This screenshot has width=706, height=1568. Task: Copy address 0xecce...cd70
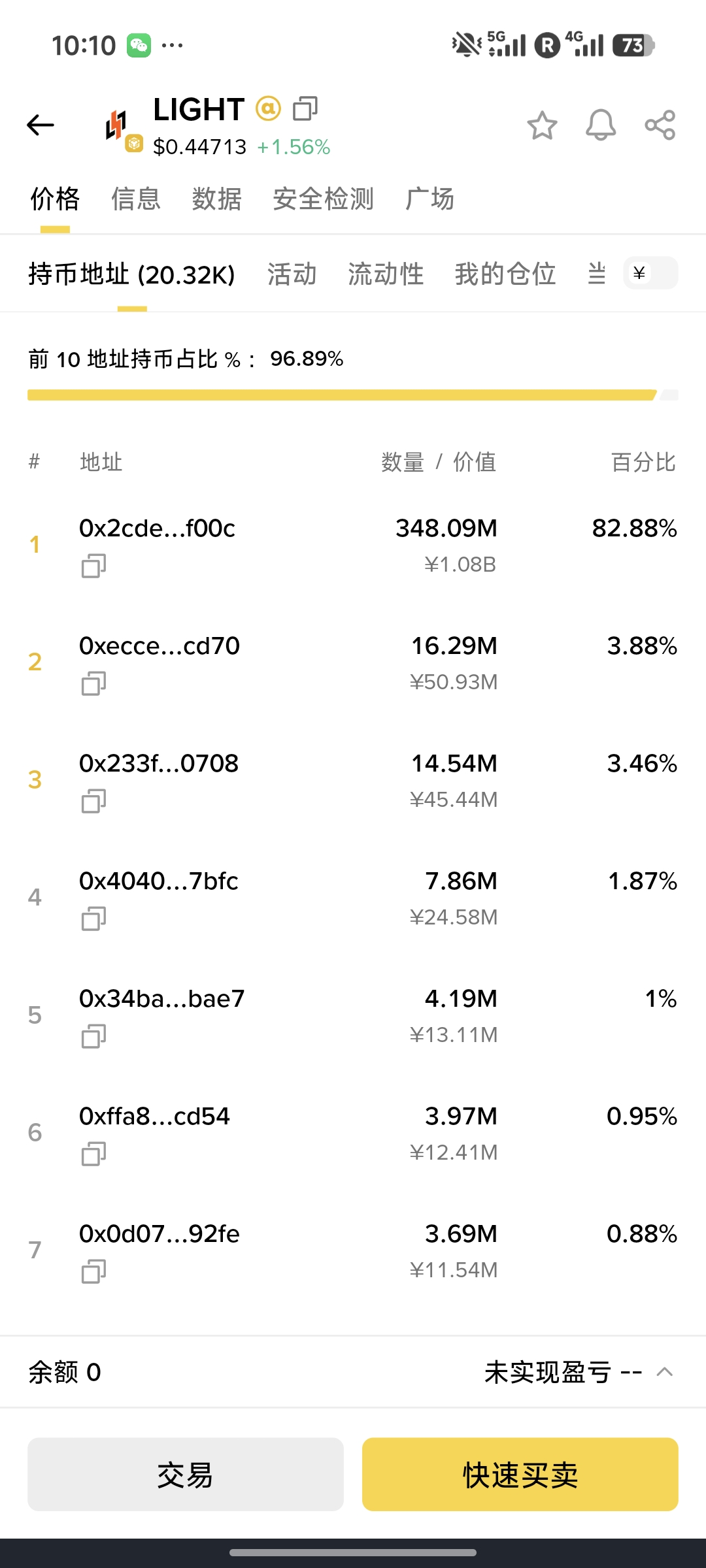[x=93, y=683]
